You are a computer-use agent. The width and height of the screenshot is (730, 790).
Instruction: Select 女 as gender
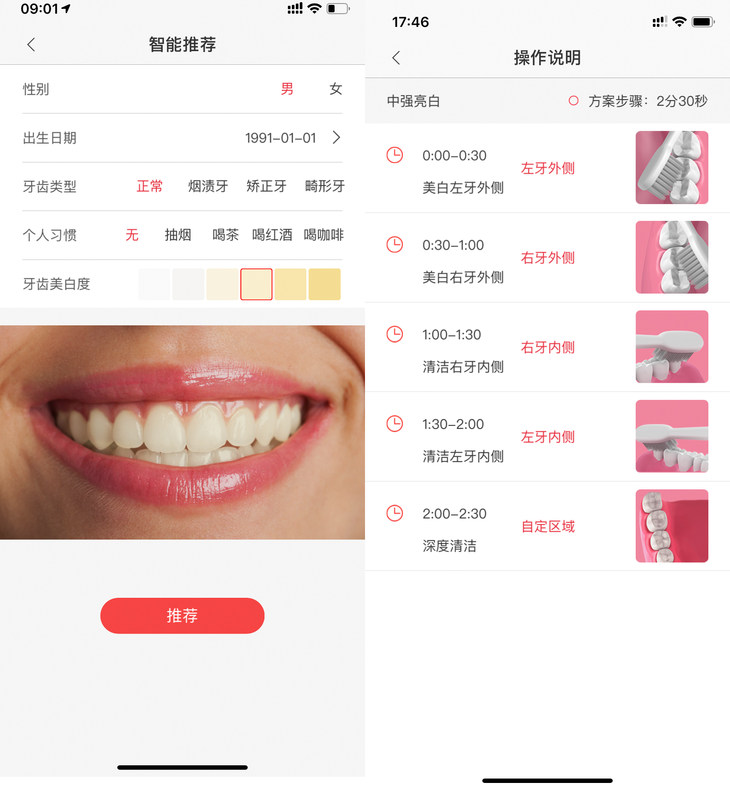pyautogui.click(x=336, y=89)
